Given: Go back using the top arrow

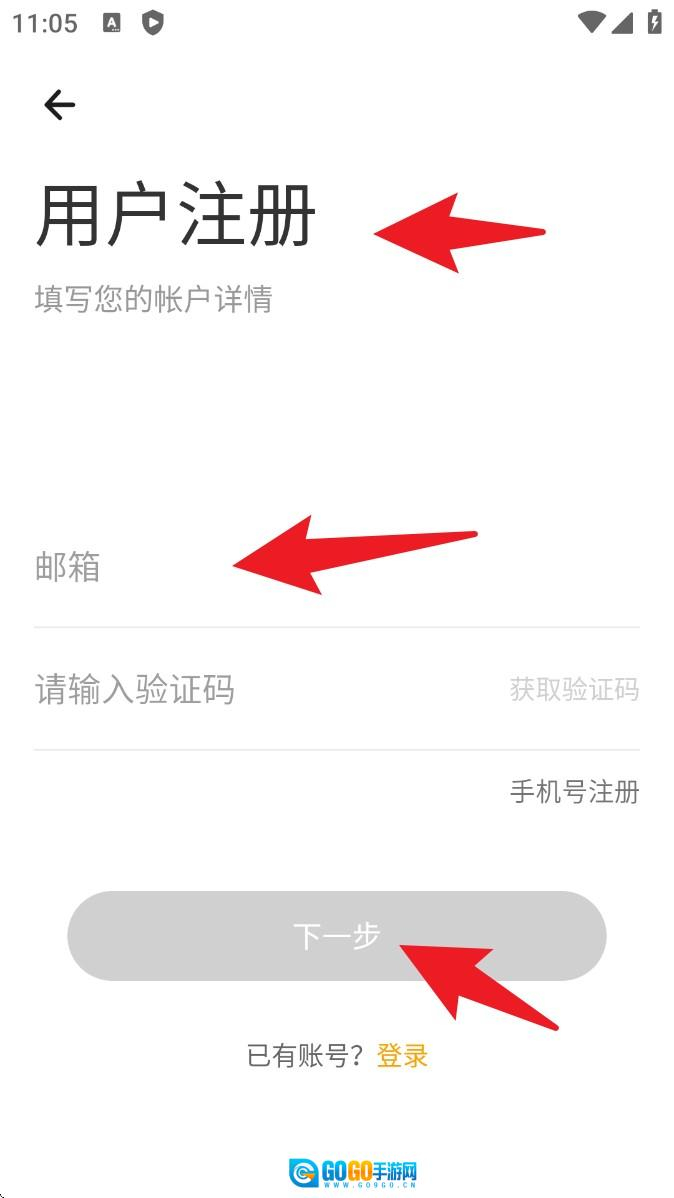Looking at the screenshot, I should tap(59, 105).
